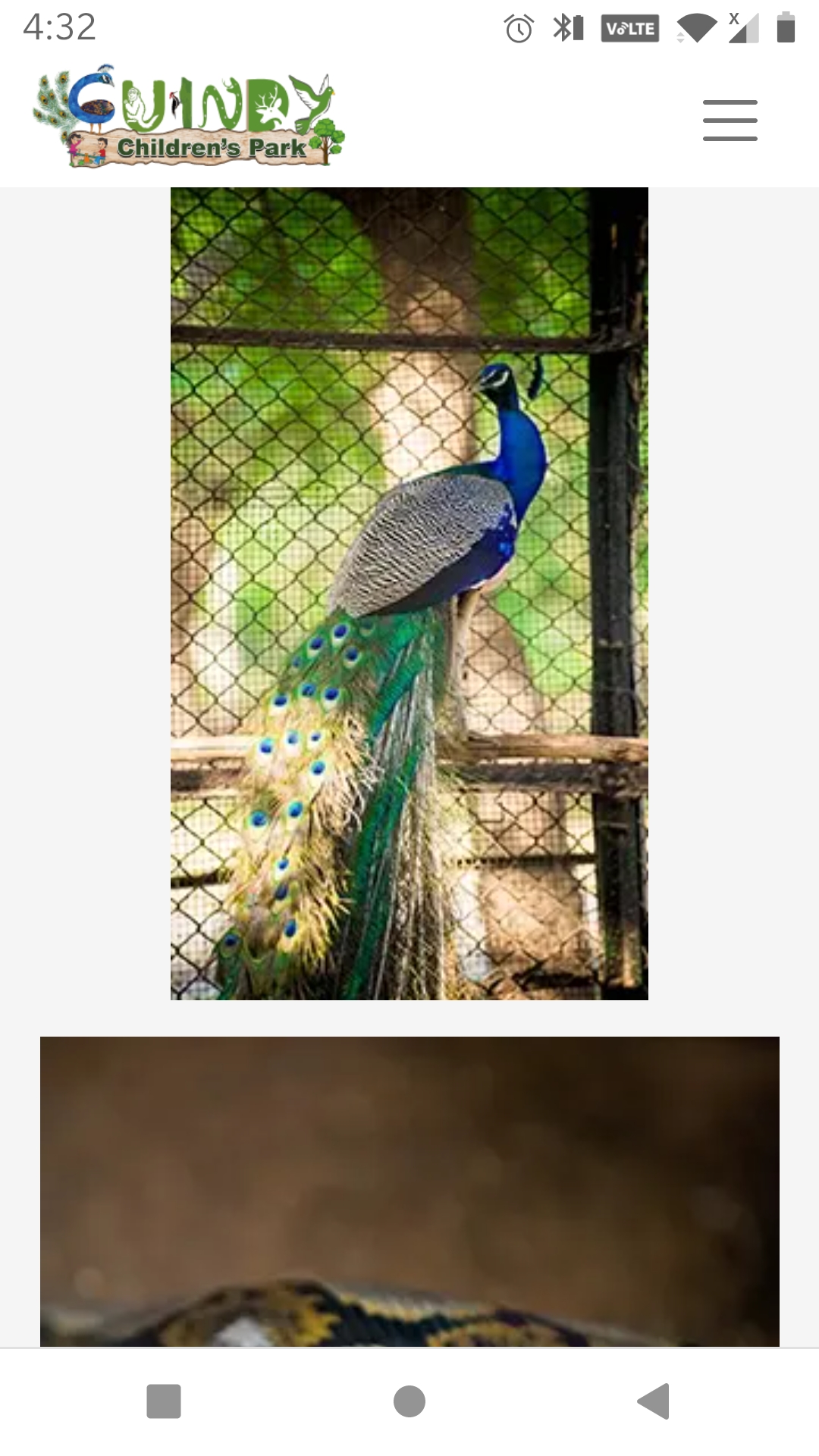Open the hamburger navigation menu
This screenshot has height=1456, width=819.
(x=730, y=120)
